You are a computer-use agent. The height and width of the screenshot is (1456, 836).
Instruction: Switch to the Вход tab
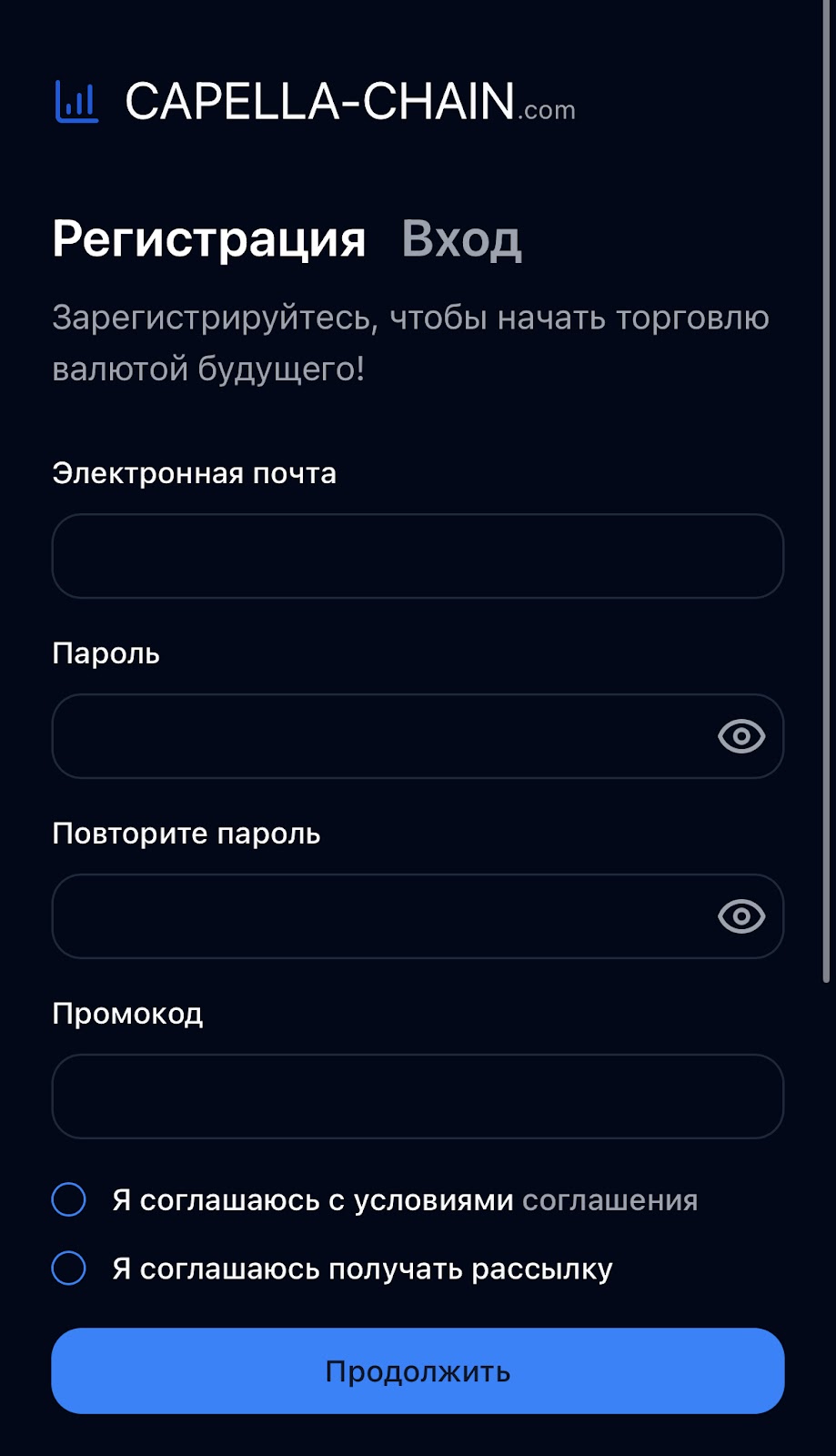pos(461,239)
